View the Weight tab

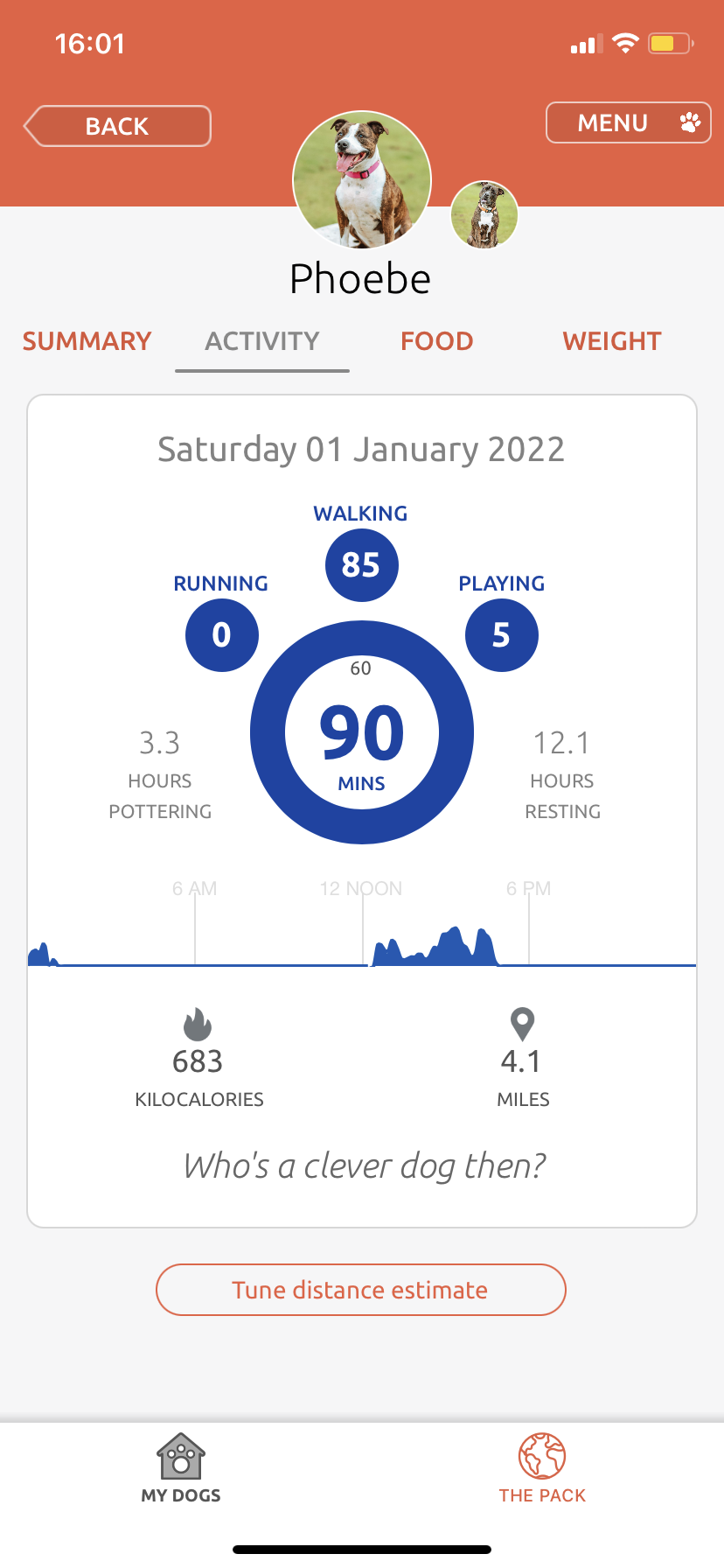(x=612, y=341)
